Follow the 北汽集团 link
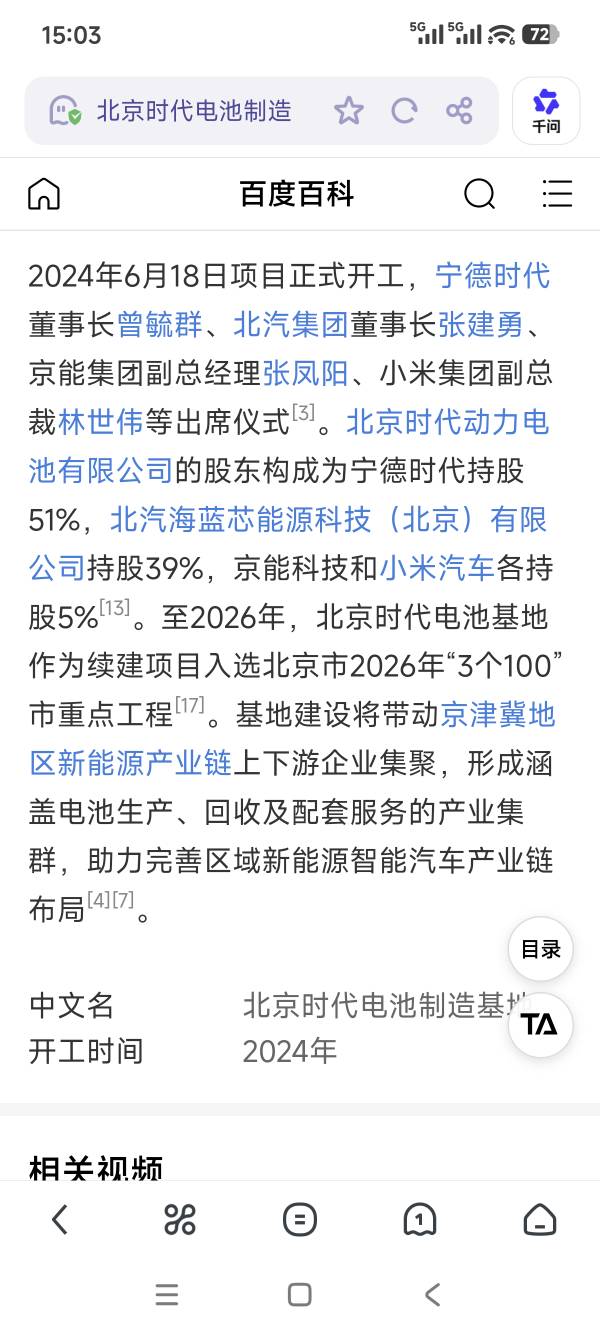The width and height of the screenshot is (600, 1335). (x=290, y=324)
